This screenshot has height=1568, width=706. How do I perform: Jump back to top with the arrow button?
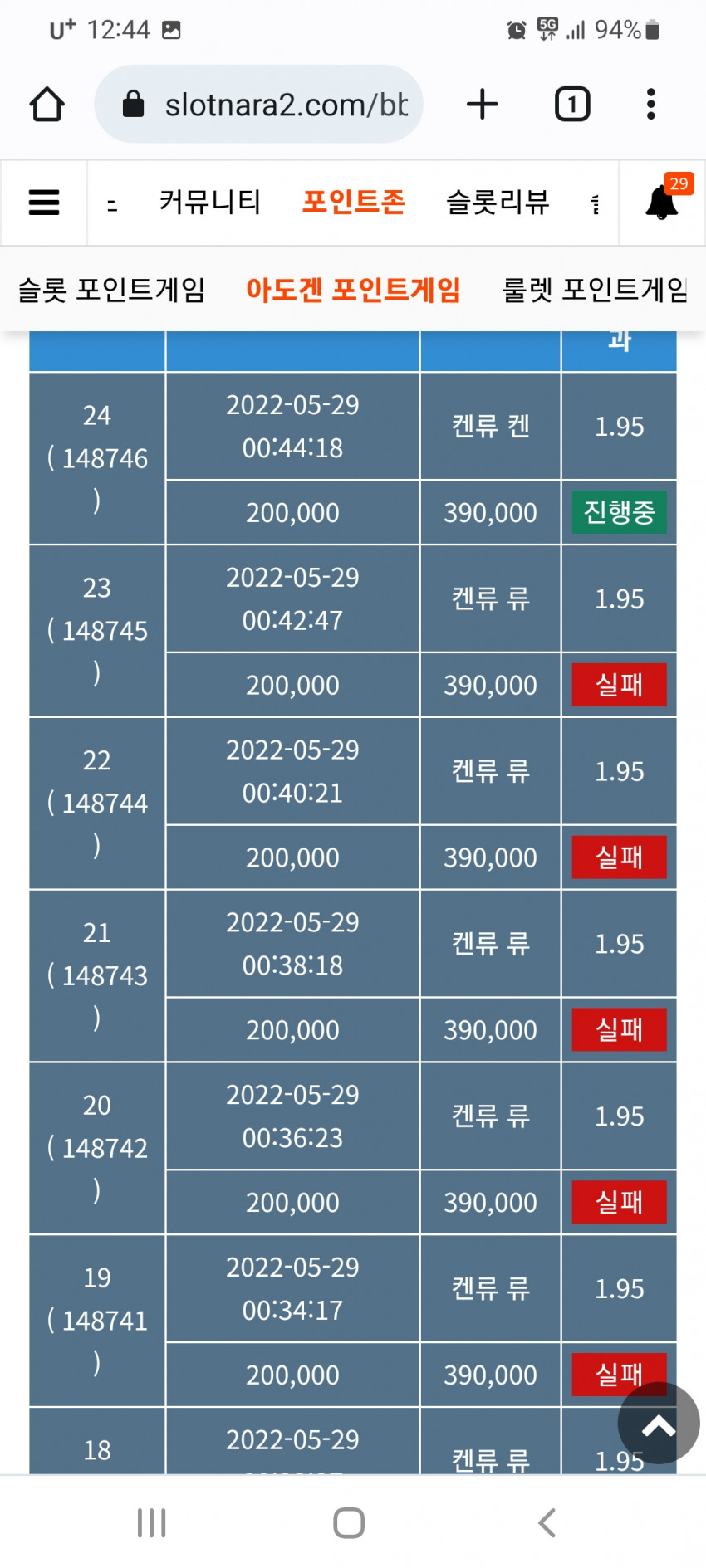[659, 1423]
